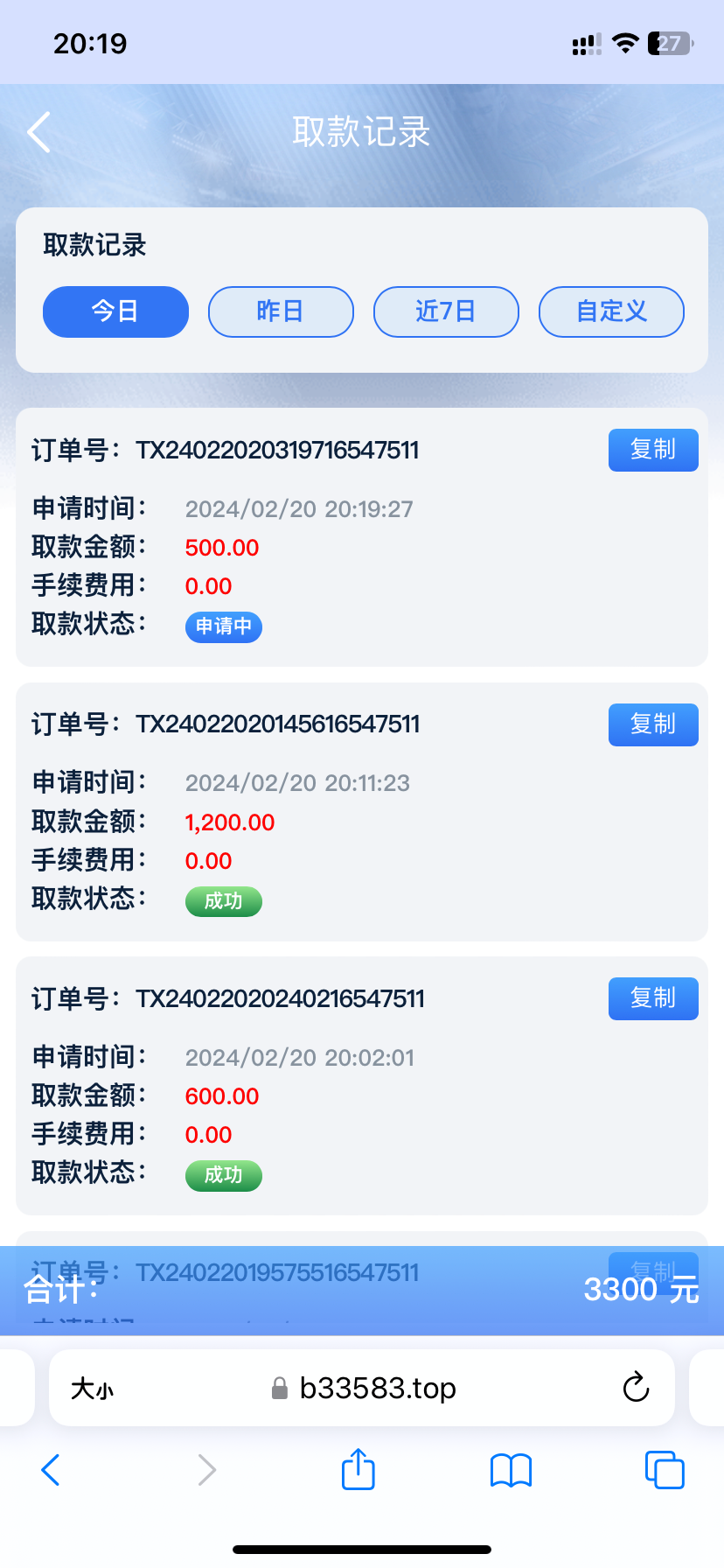This screenshot has width=724, height=1568.
Task: Show records for 近7日
Action: coord(446,311)
